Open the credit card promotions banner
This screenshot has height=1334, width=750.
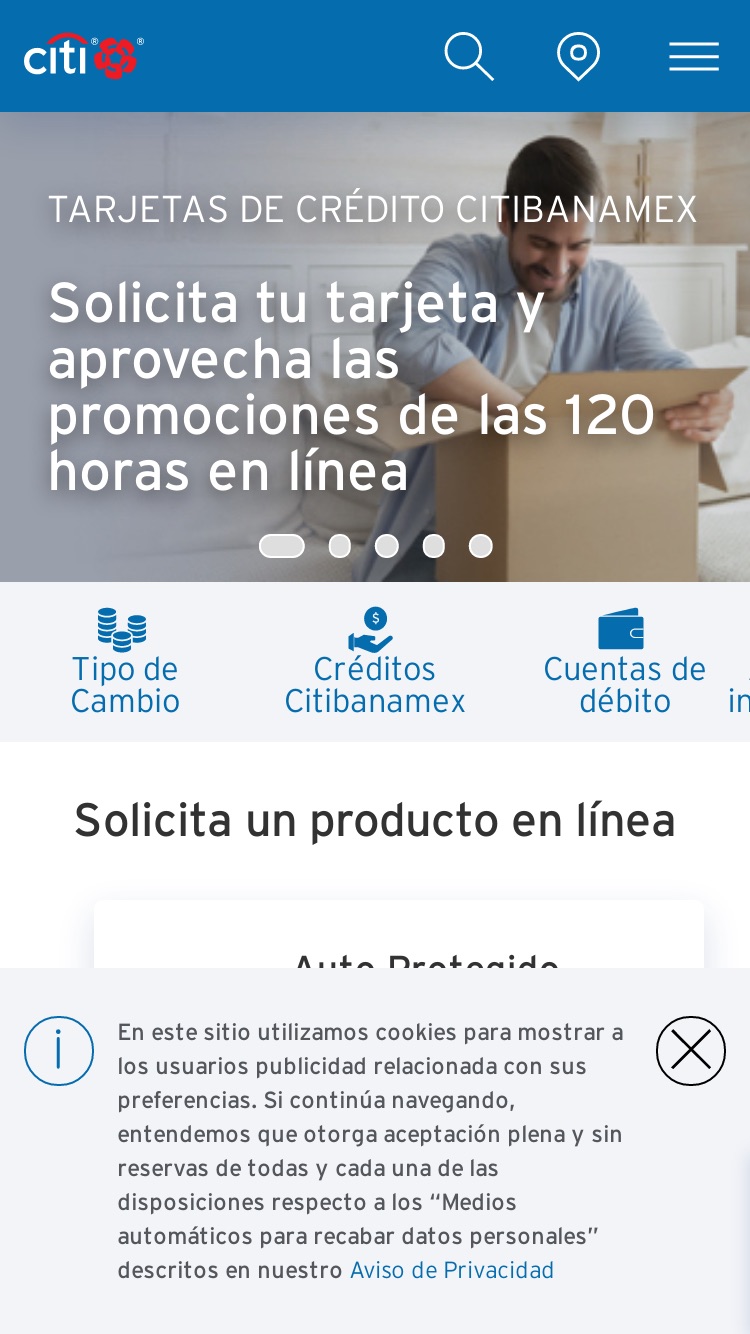coord(375,346)
